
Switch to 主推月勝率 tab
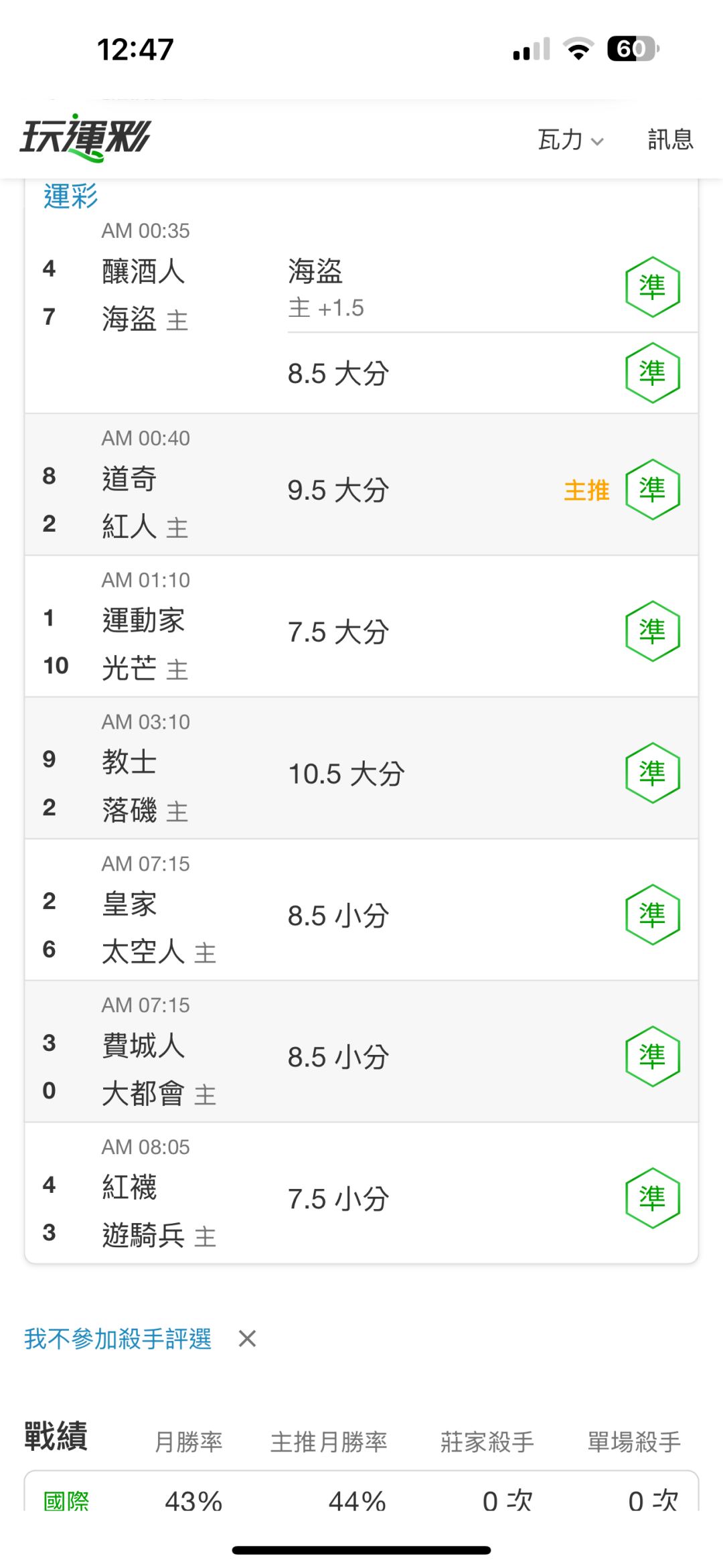click(329, 1441)
